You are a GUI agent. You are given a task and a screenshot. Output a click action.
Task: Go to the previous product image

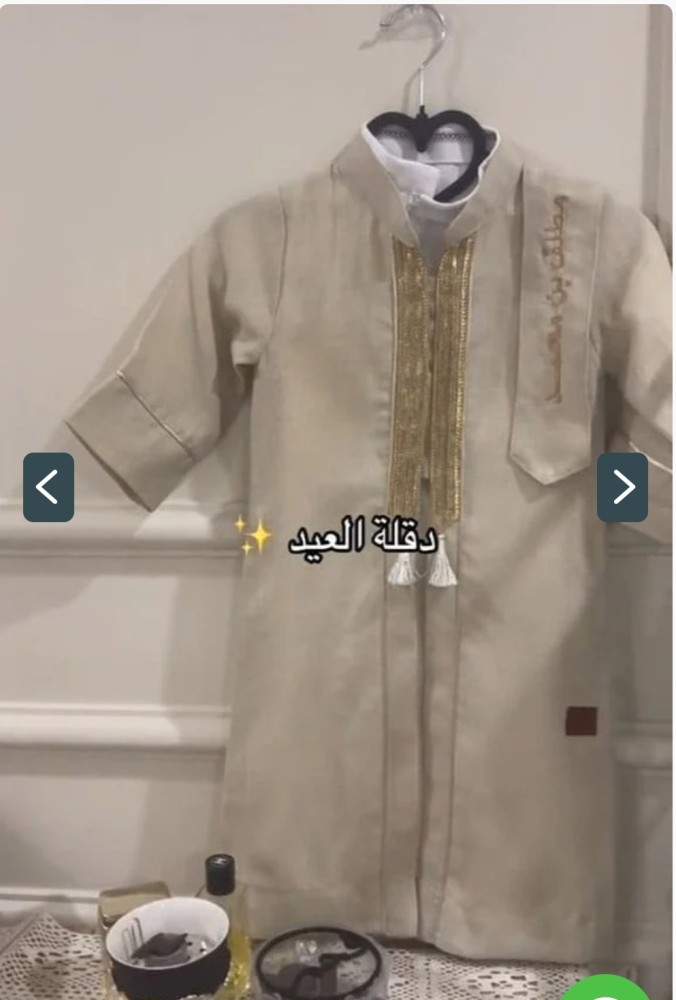coord(48,487)
